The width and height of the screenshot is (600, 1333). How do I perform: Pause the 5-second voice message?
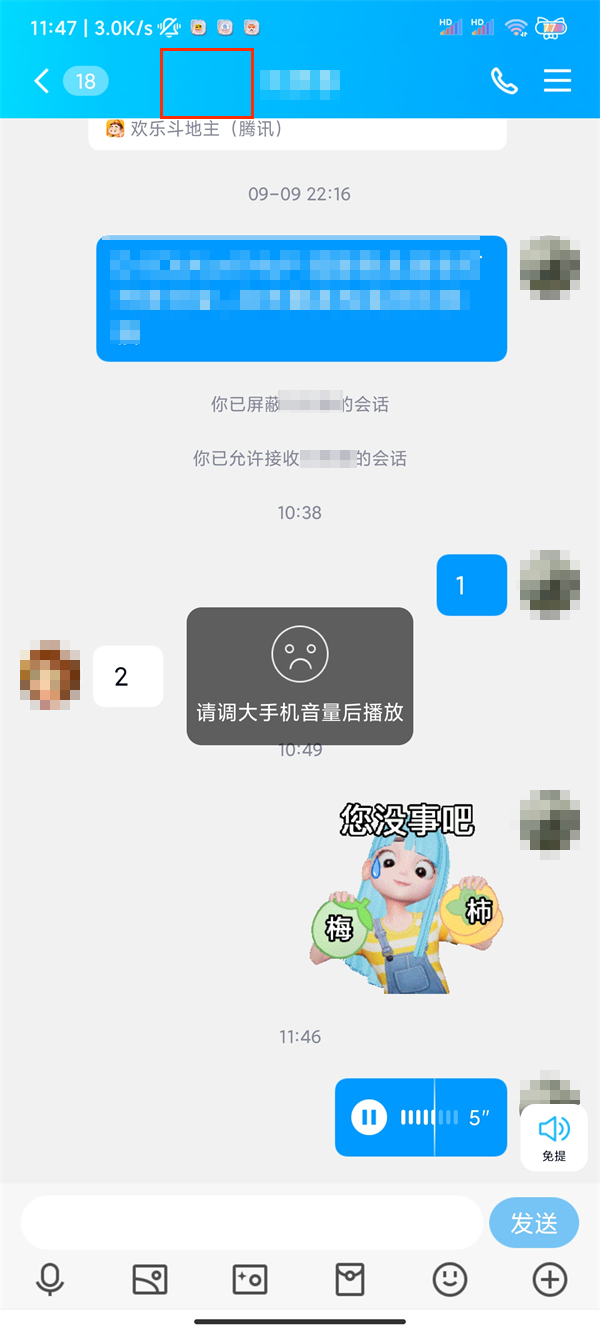(x=369, y=1117)
